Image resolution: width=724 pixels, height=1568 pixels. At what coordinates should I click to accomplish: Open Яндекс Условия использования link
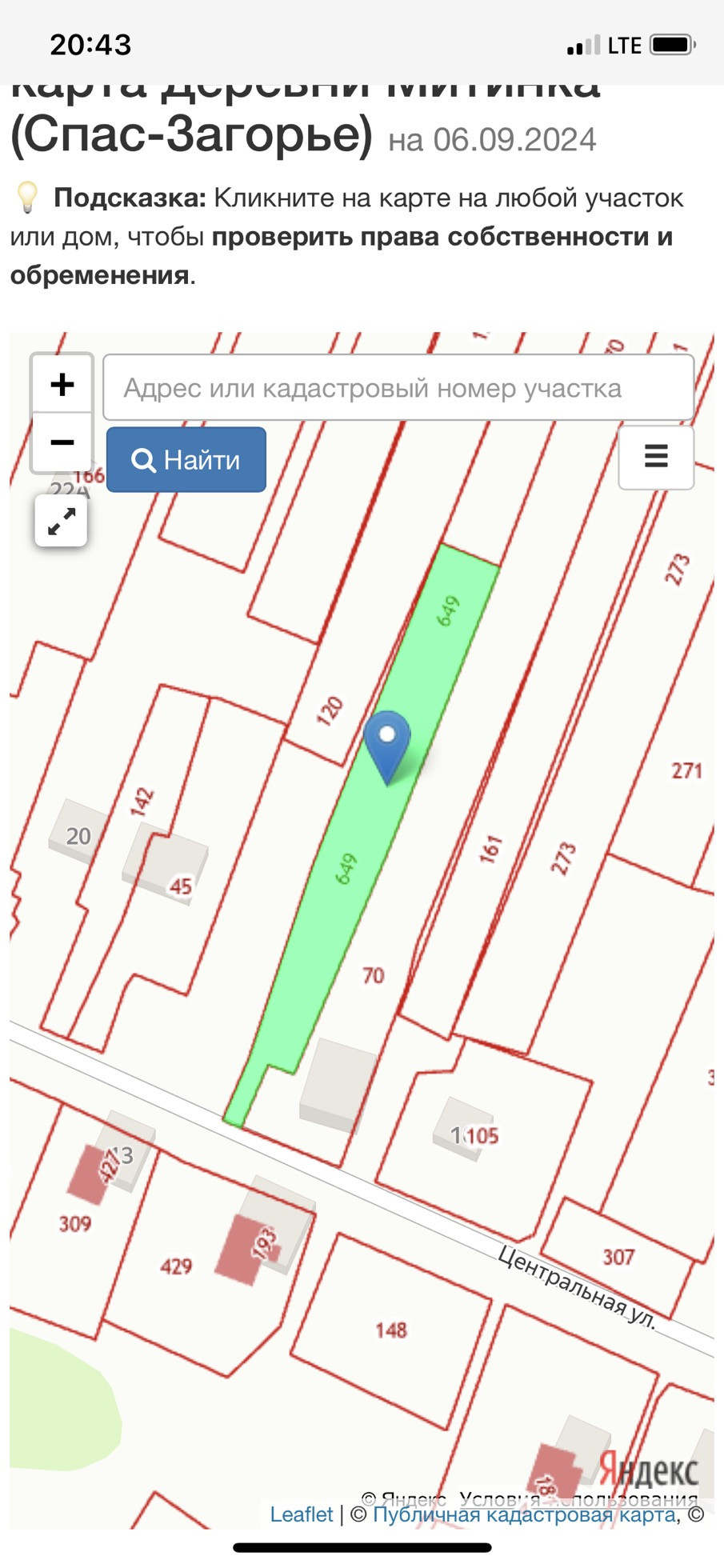578,1498
